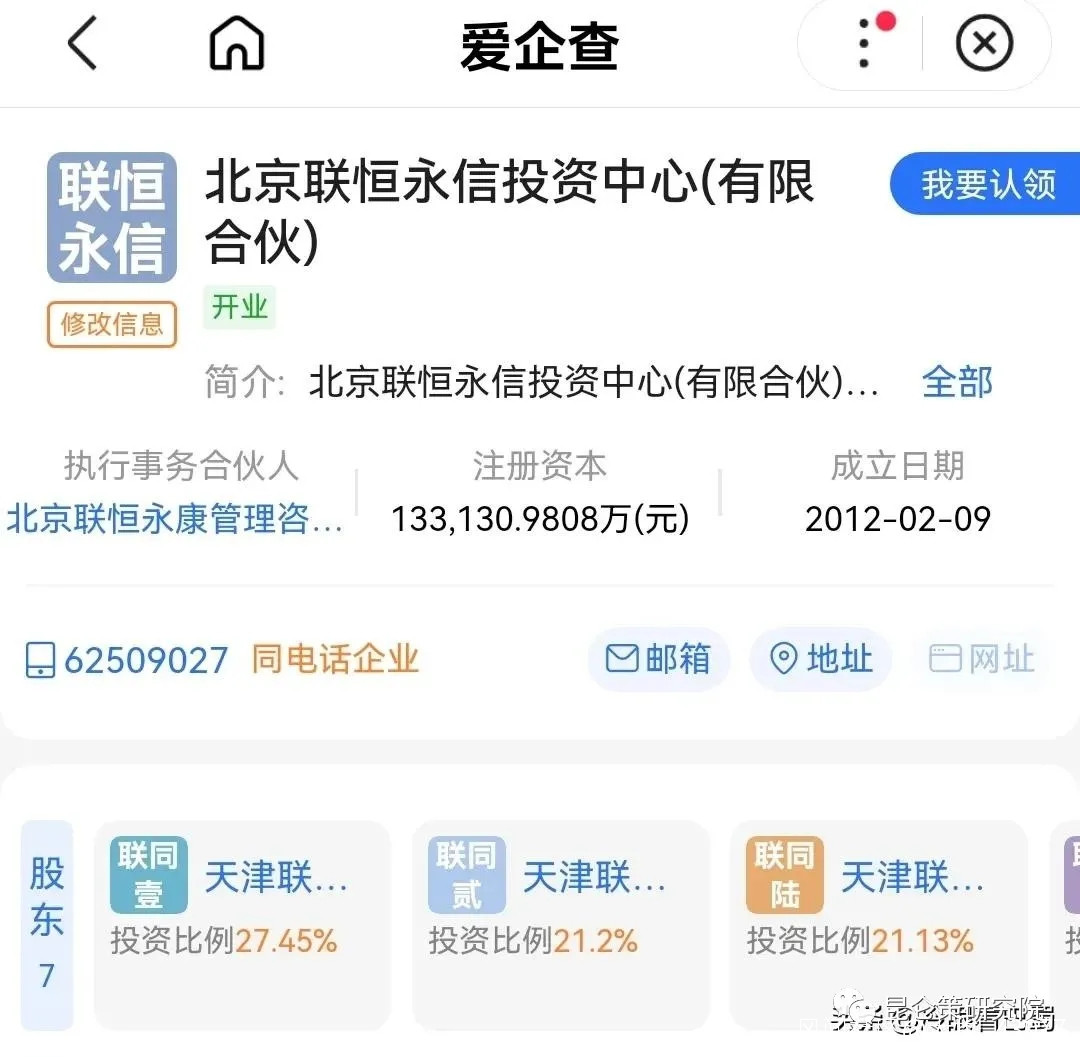1080x1057 pixels.
Task: Open shareholder card with 21.2% stake
Action: click(561, 925)
